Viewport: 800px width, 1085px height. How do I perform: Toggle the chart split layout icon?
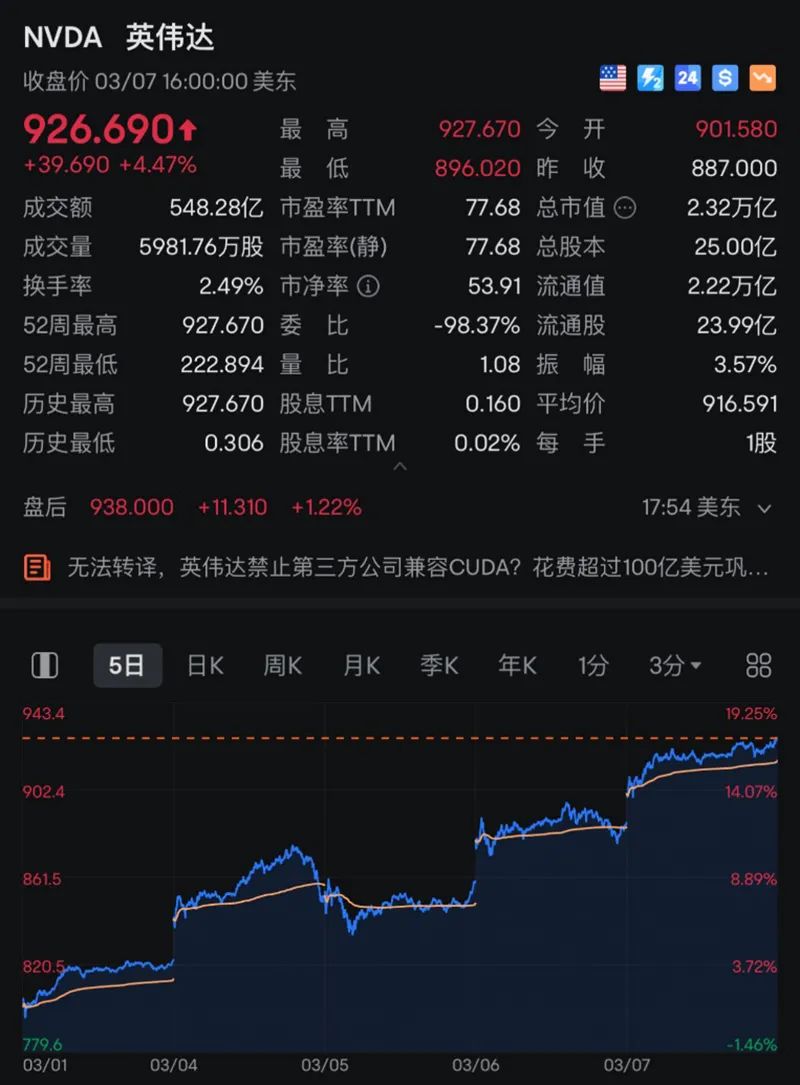[x=45, y=665]
